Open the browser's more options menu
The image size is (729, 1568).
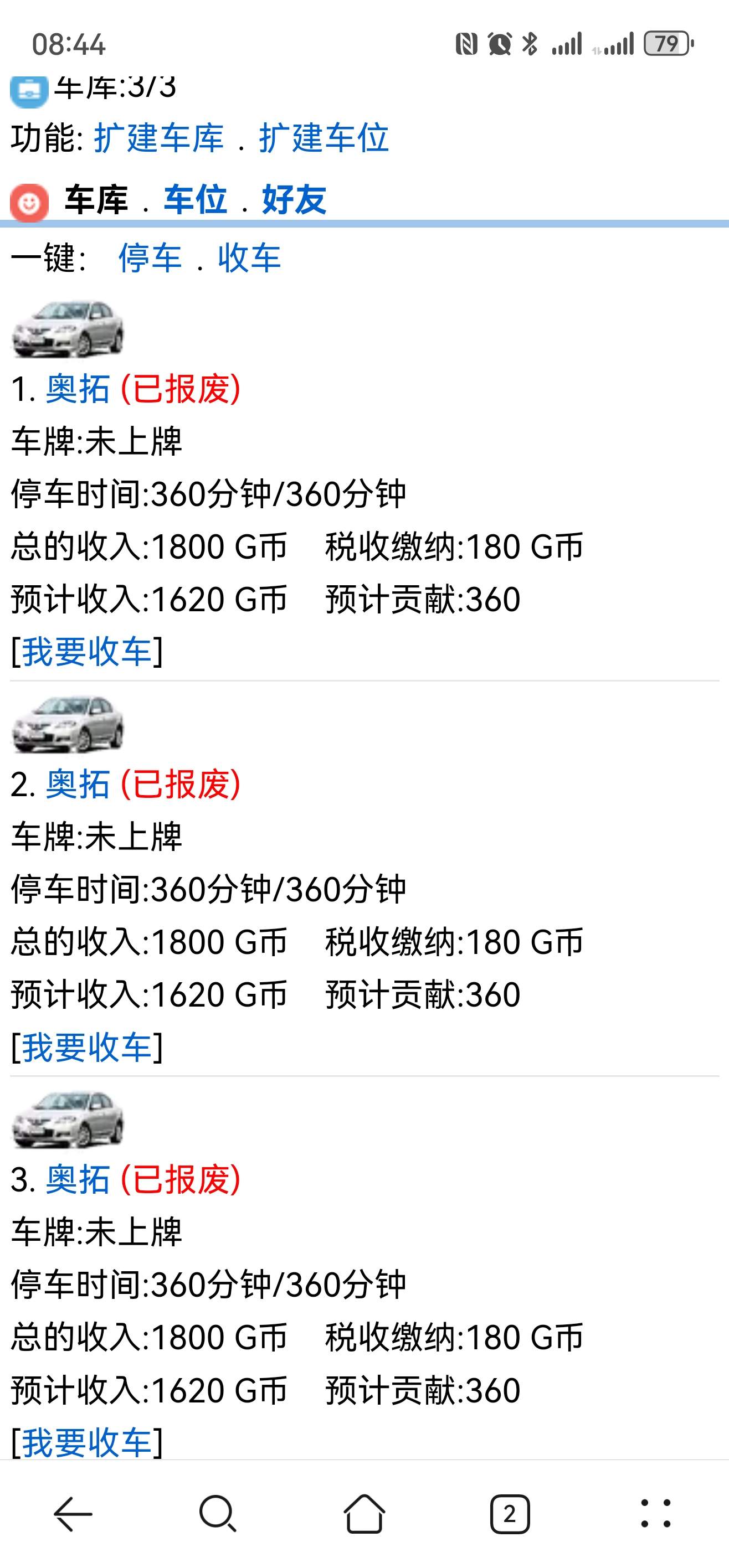point(656,1514)
